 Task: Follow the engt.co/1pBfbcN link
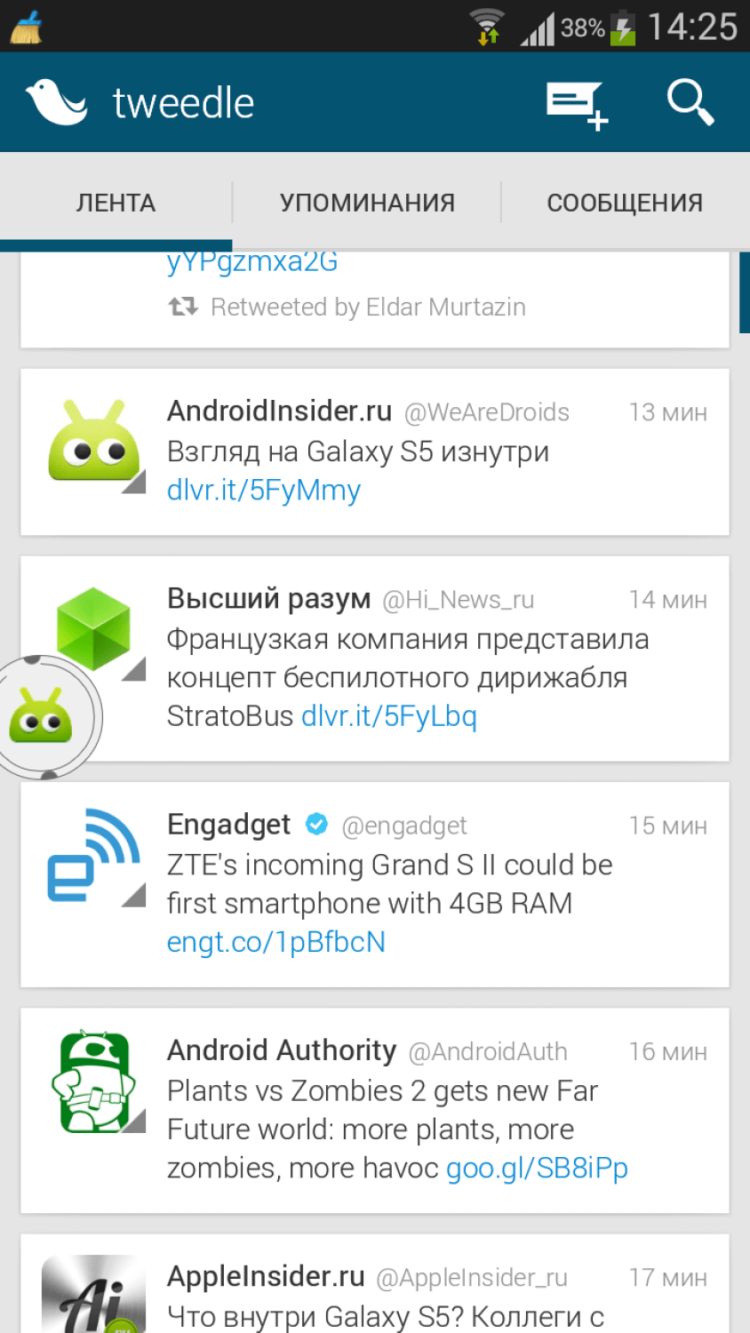276,943
